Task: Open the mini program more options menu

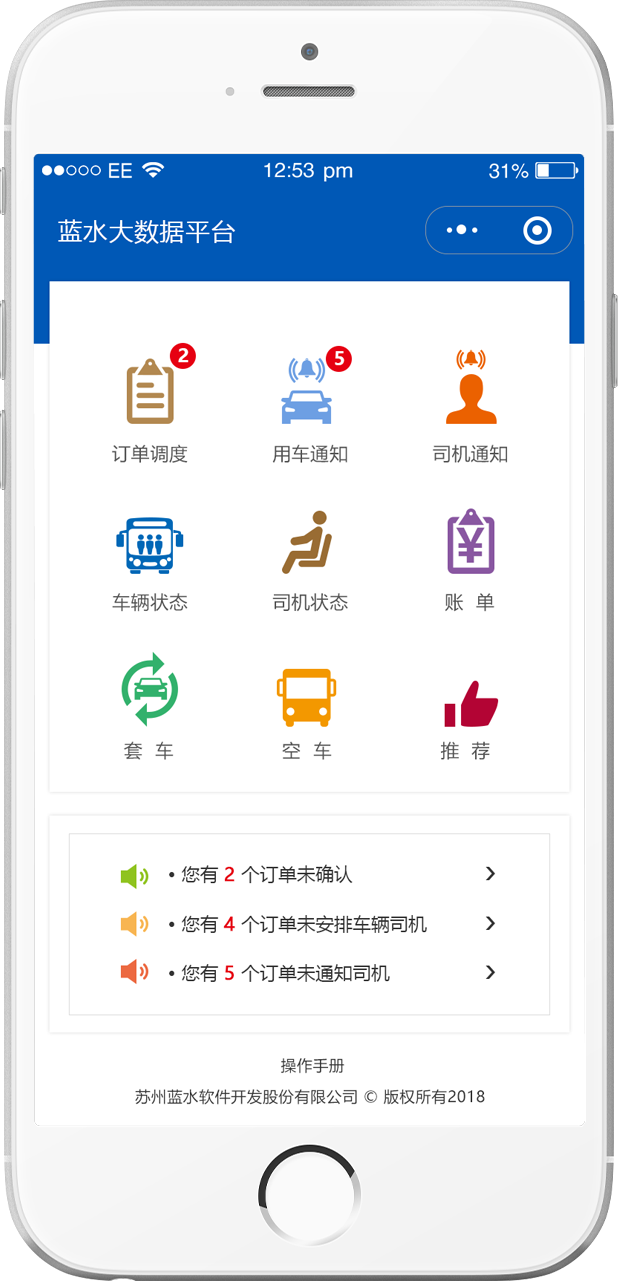Action: tap(462, 231)
